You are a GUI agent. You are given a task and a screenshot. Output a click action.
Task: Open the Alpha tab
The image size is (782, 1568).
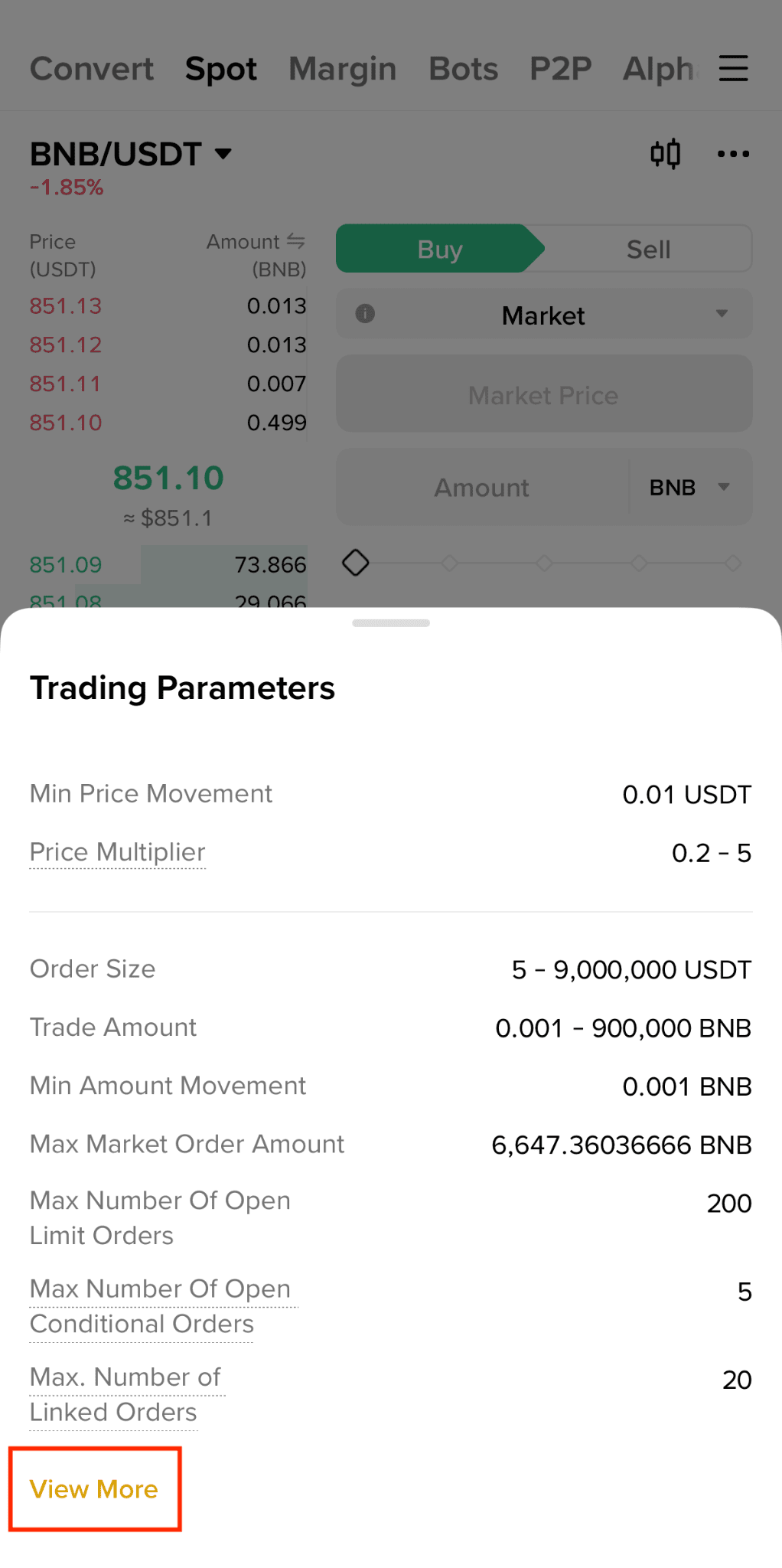coord(659,69)
